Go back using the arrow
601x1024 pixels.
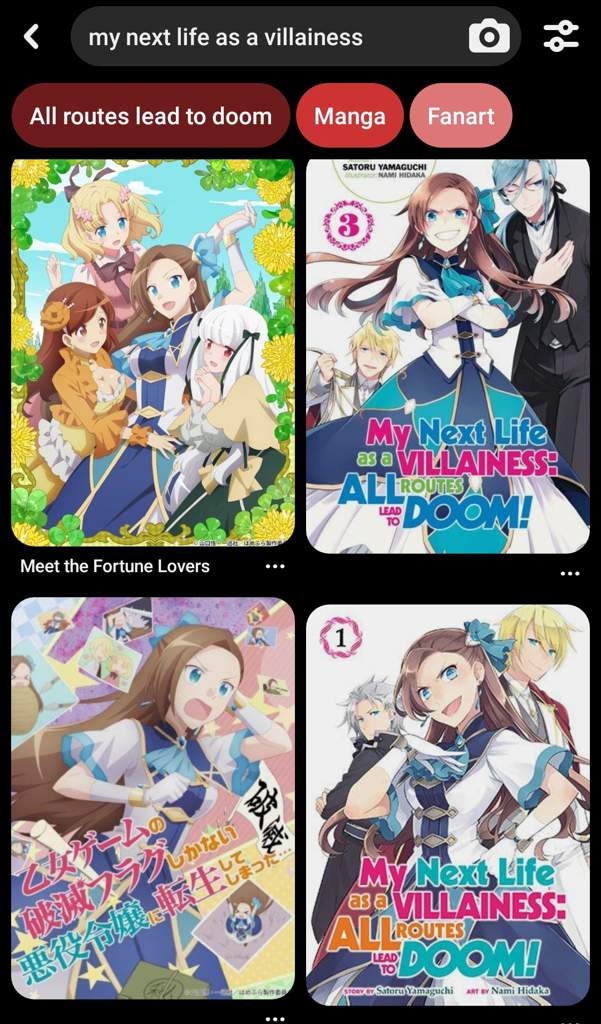point(31,37)
